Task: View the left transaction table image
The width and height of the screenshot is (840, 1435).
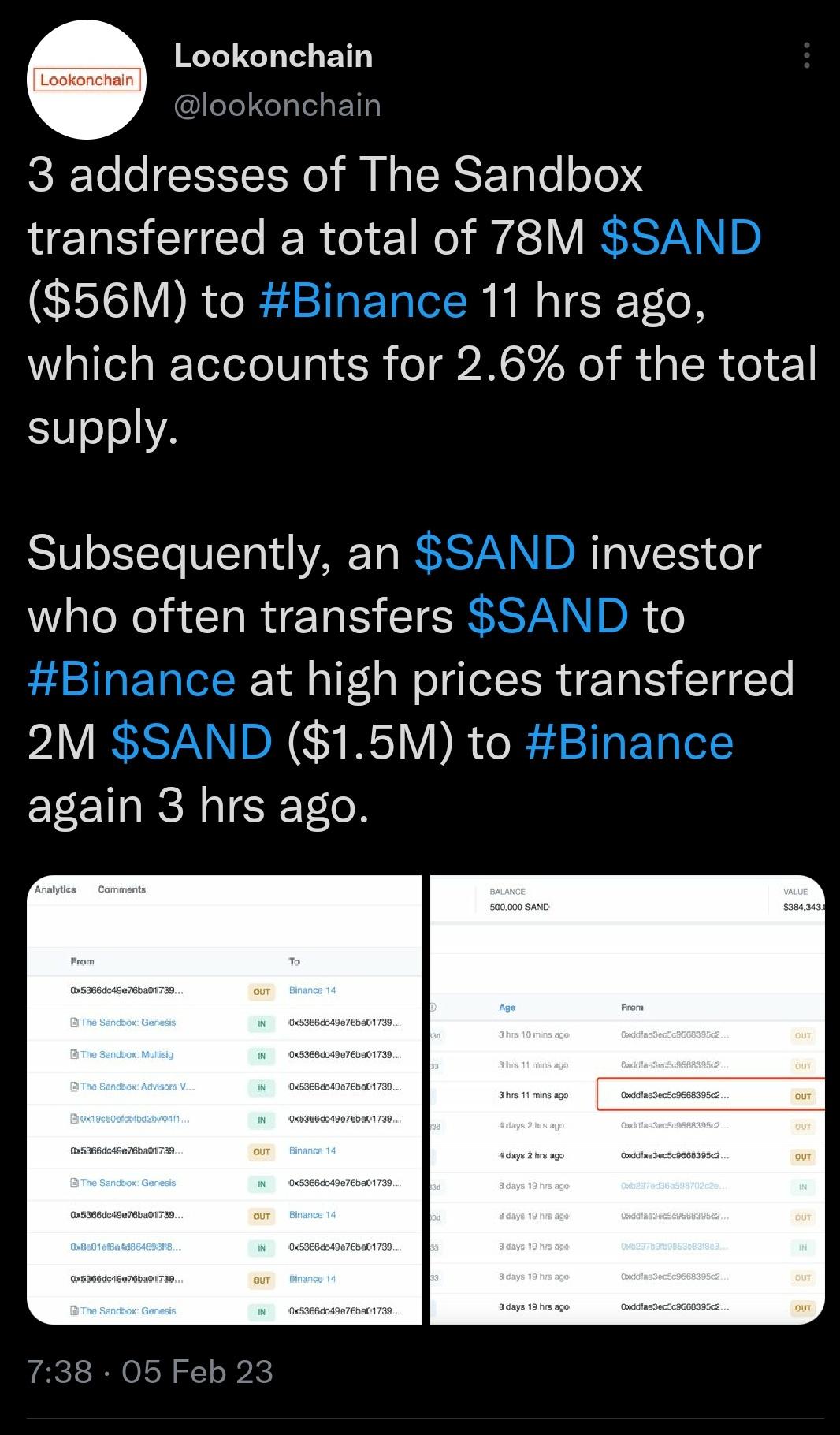Action: click(x=225, y=1100)
